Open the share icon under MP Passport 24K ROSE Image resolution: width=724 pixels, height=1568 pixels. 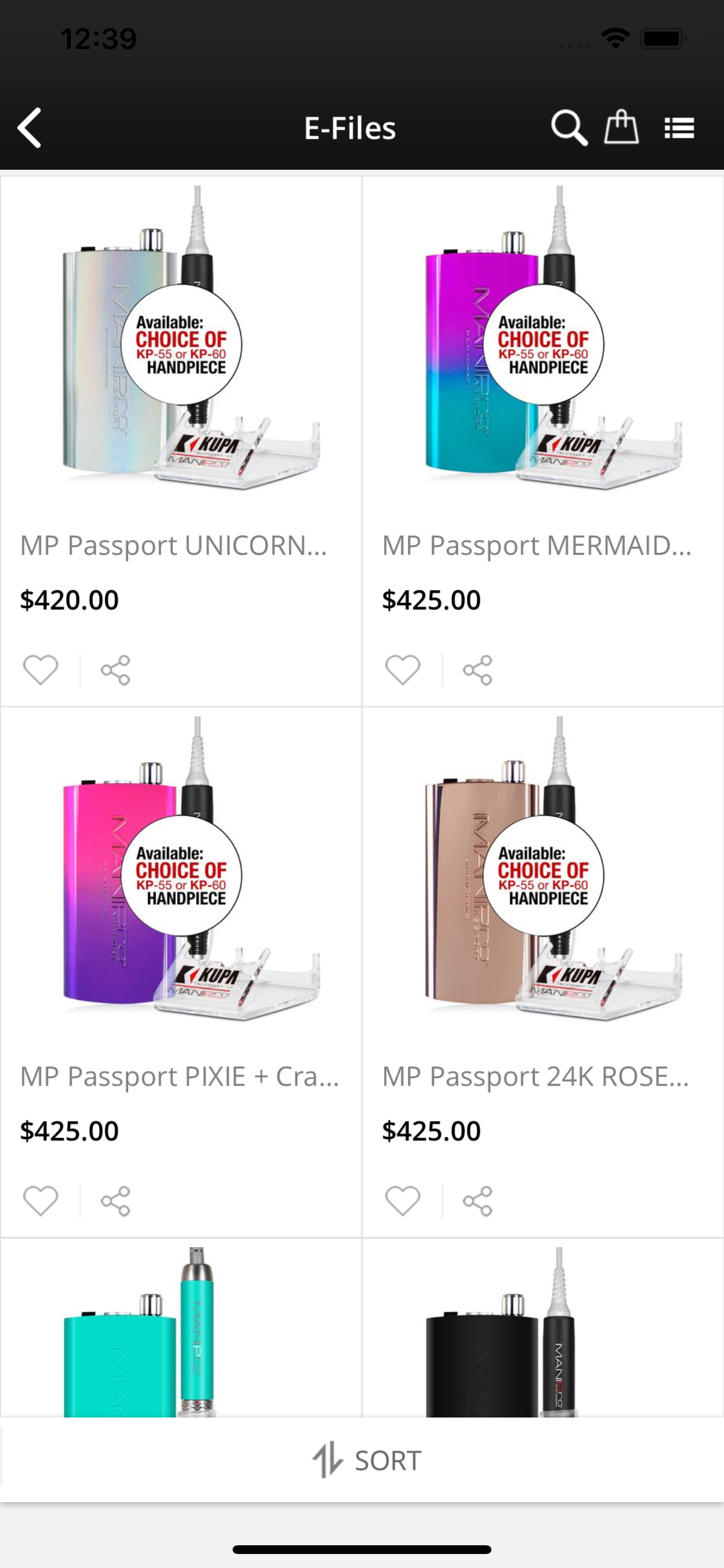coord(478,1200)
